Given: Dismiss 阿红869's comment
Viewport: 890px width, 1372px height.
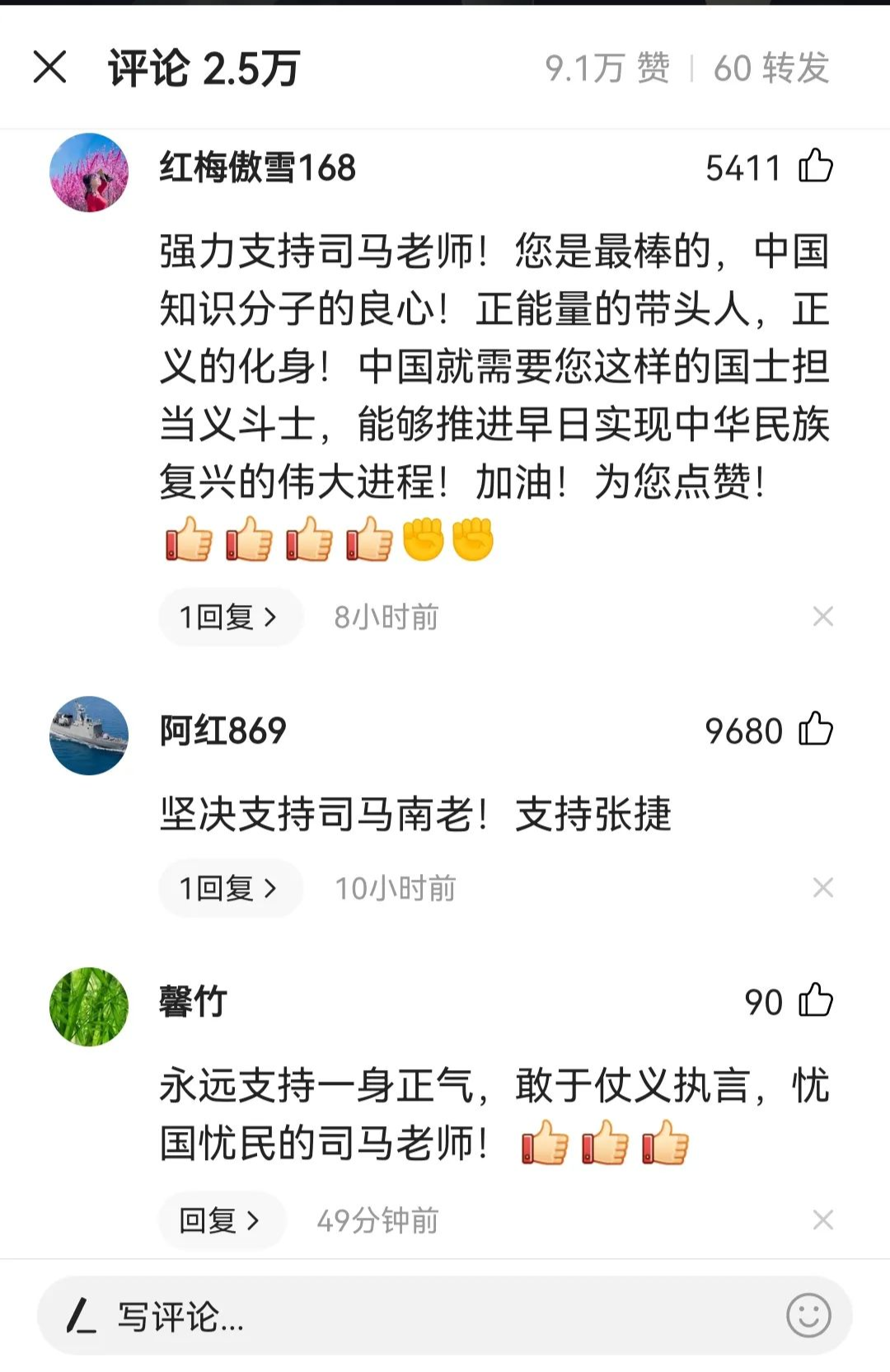Looking at the screenshot, I should click(822, 888).
